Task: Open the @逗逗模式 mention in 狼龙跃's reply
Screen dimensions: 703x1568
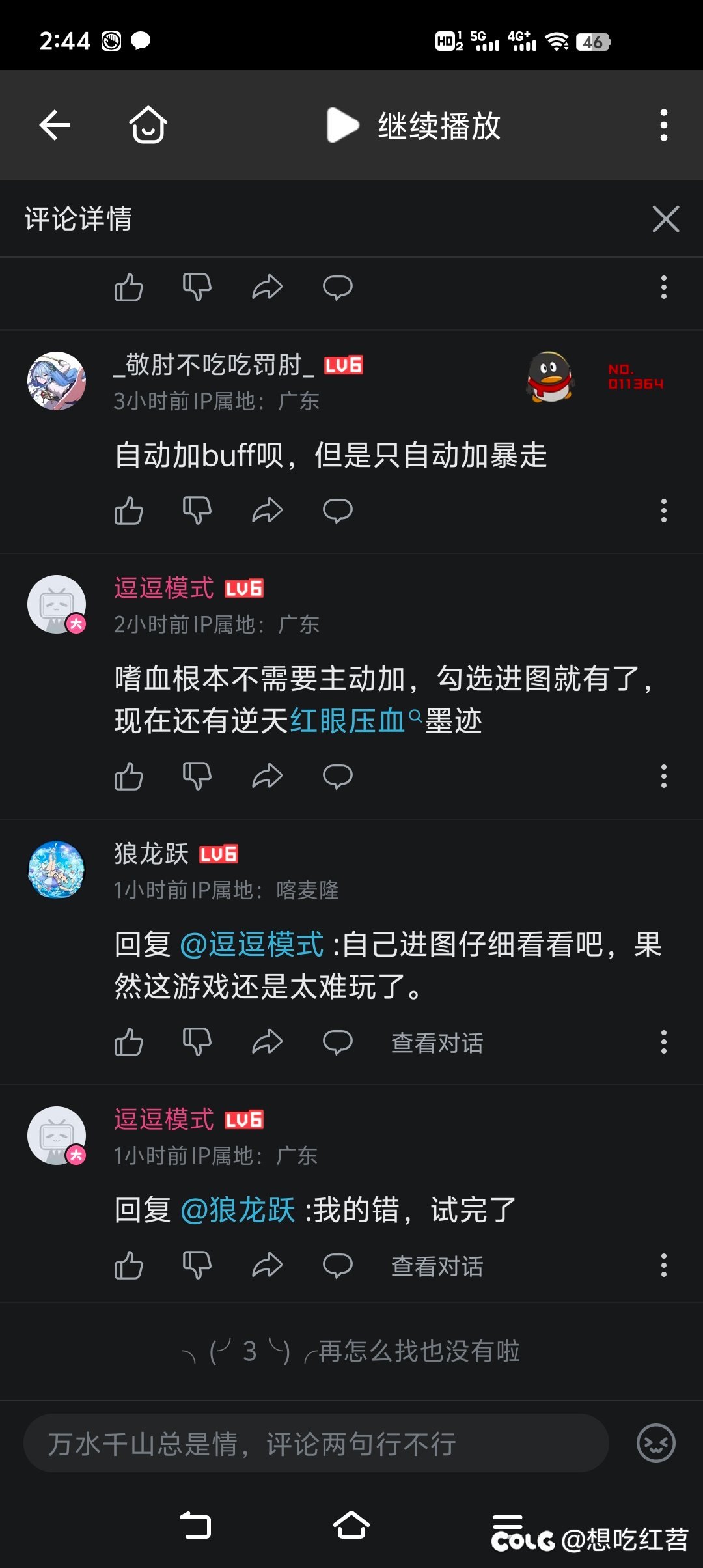Action: (x=251, y=944)
